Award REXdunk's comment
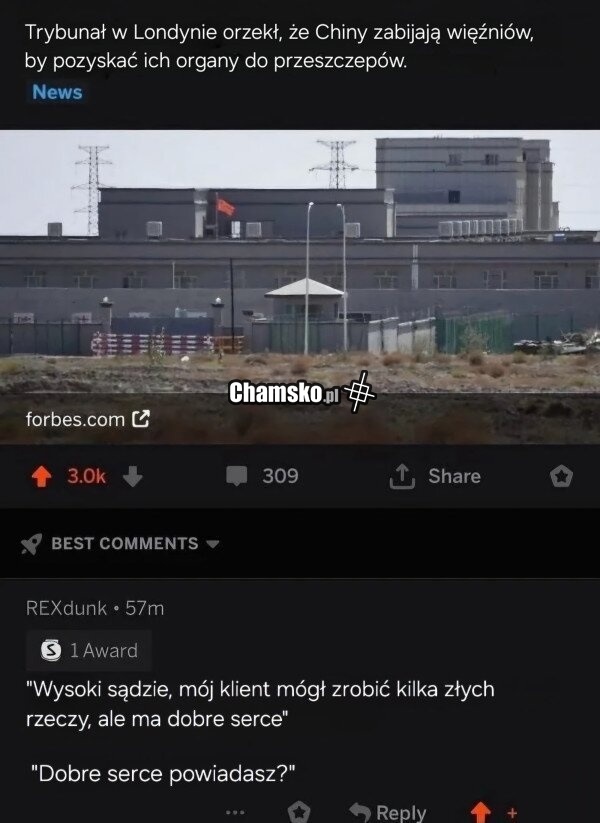The image size is (600, 823). tap(299, 811)
